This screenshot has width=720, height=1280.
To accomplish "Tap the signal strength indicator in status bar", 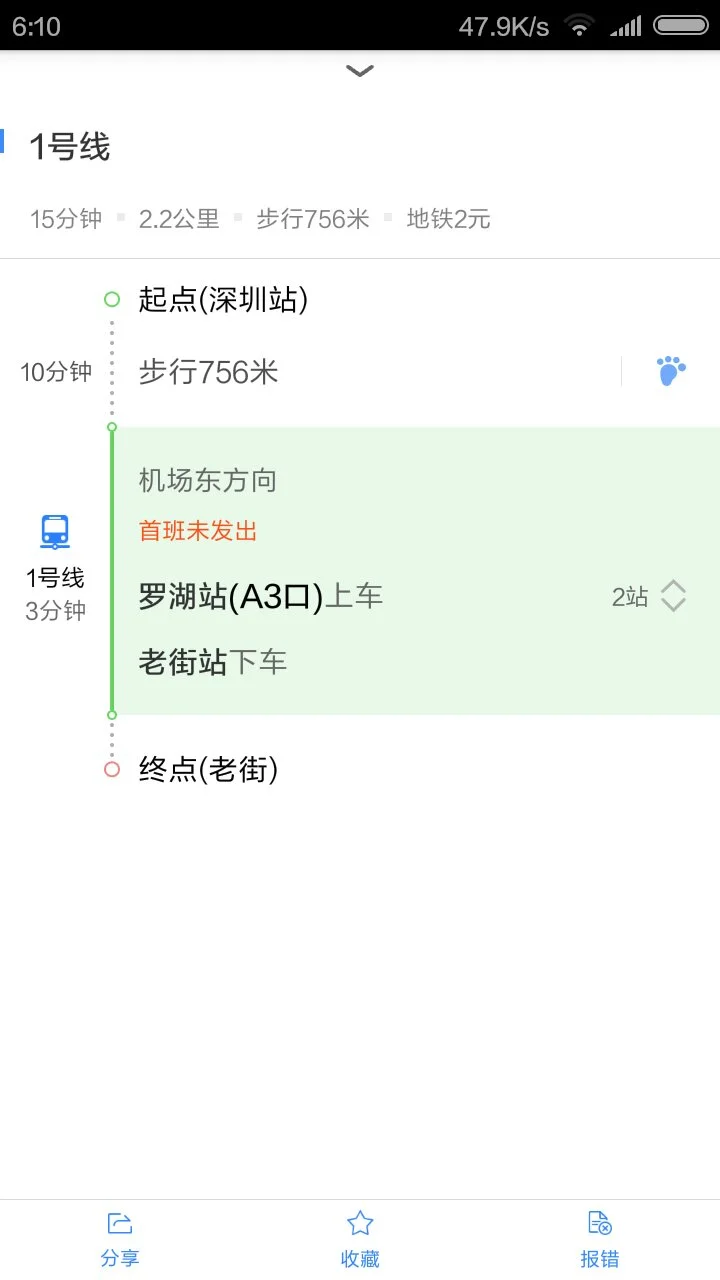I will 628,25.
